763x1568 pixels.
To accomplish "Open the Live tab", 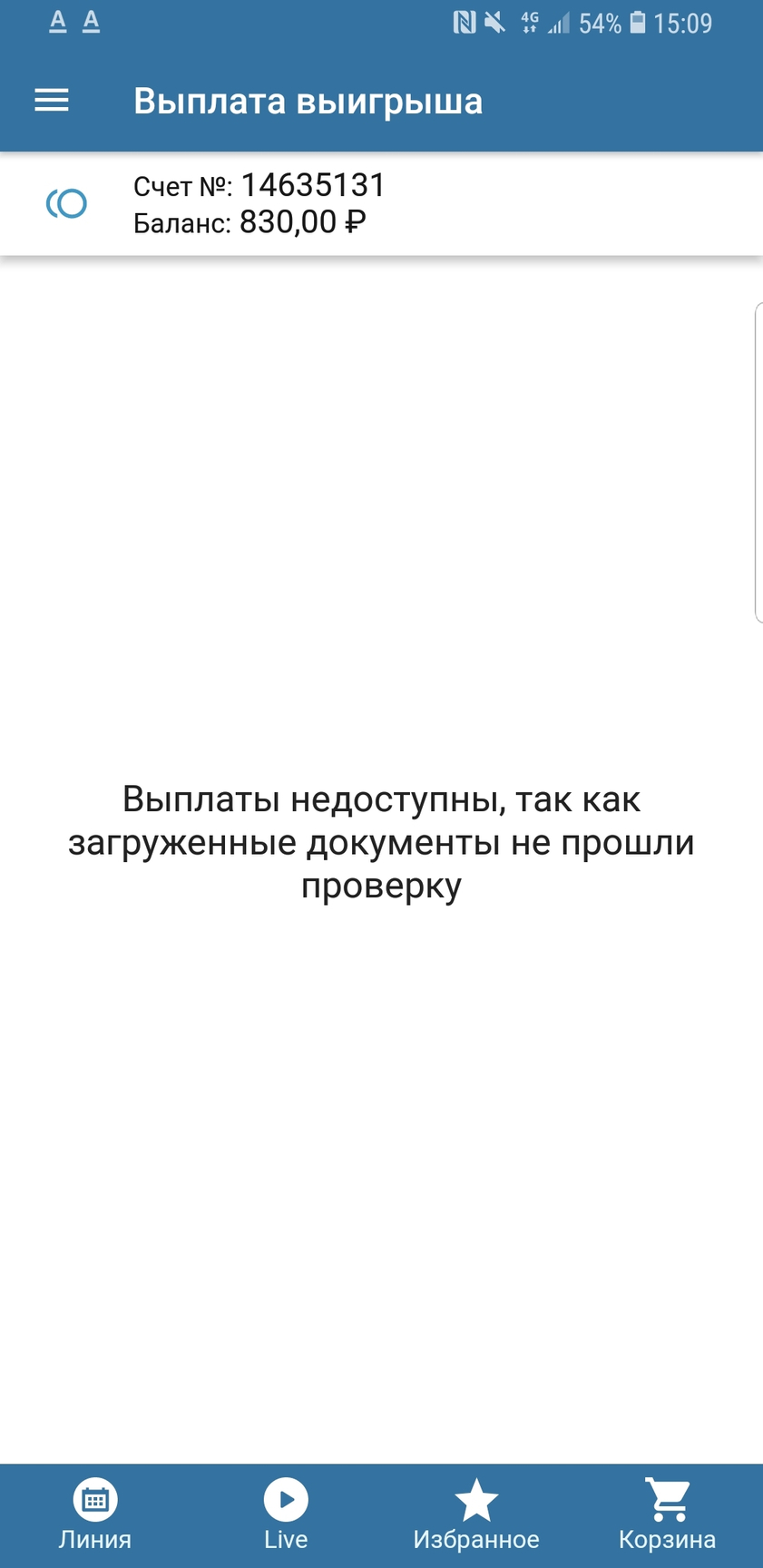I will (286, 1514).
